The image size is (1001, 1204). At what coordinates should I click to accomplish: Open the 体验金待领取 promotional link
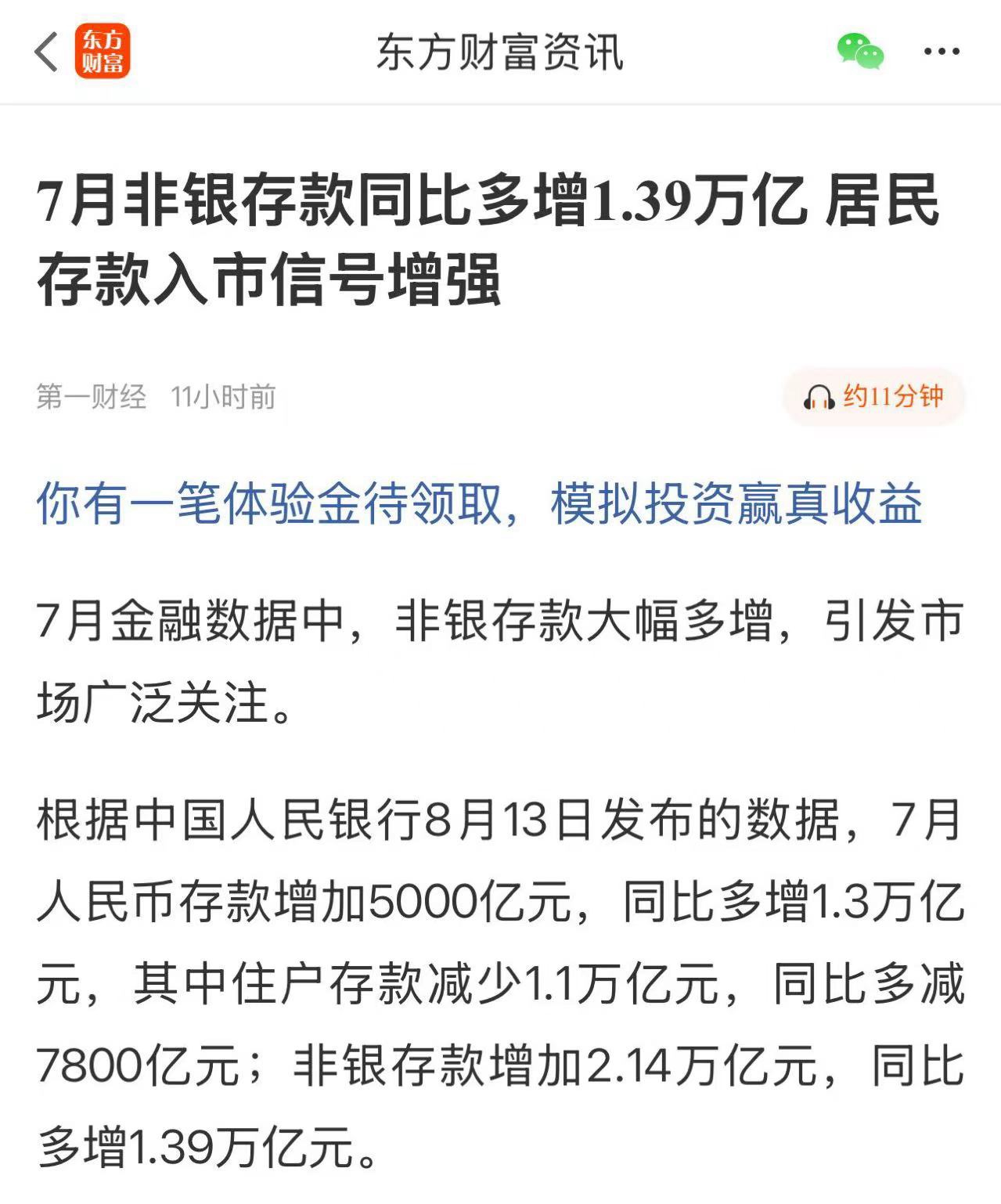point(479,503)
